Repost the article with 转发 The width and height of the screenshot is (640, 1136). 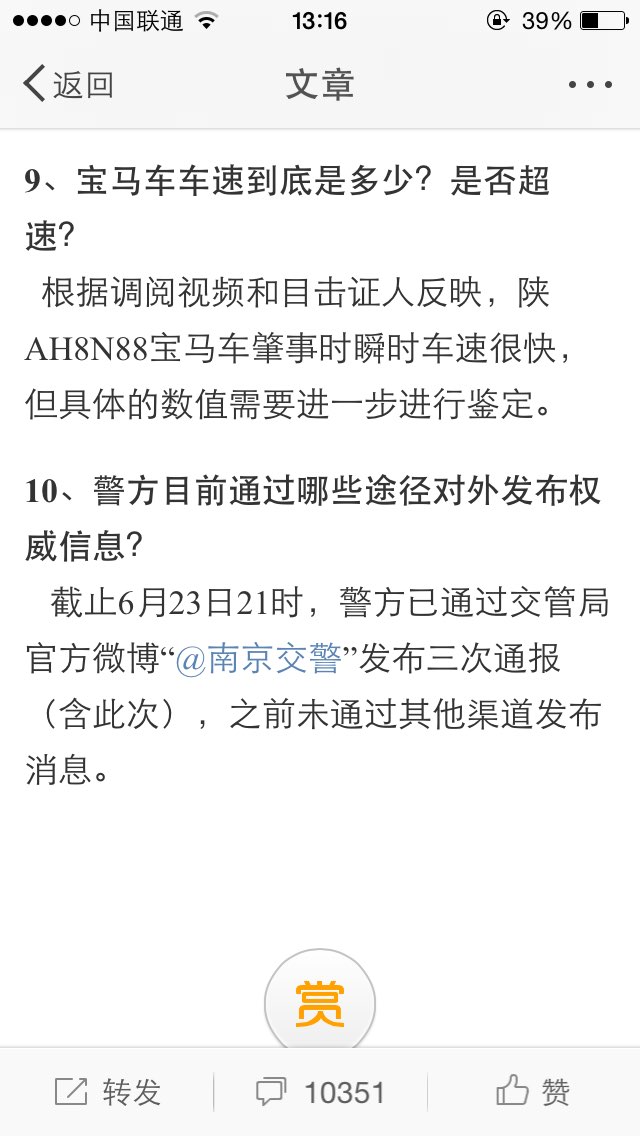107,1092
